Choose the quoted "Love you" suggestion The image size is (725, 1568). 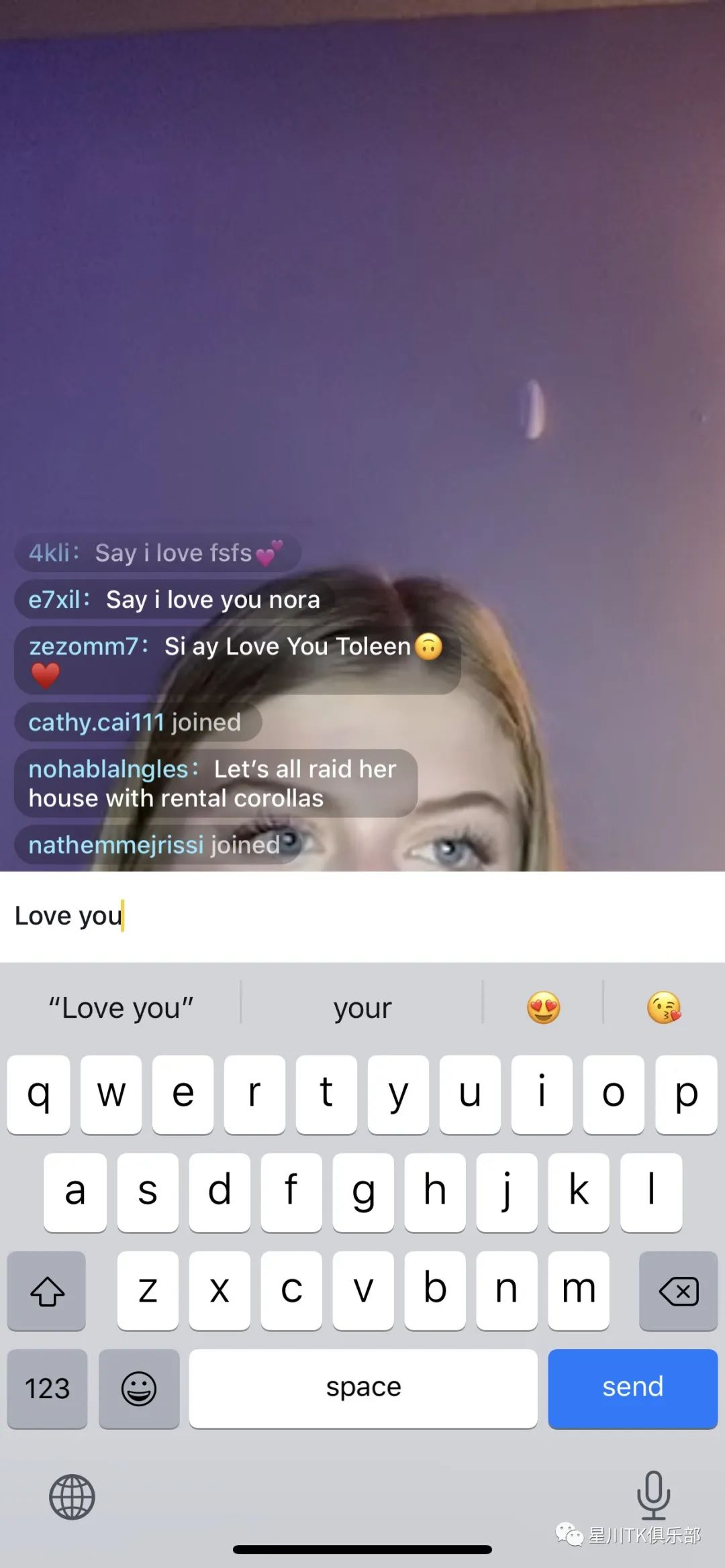click(121, 1008)
